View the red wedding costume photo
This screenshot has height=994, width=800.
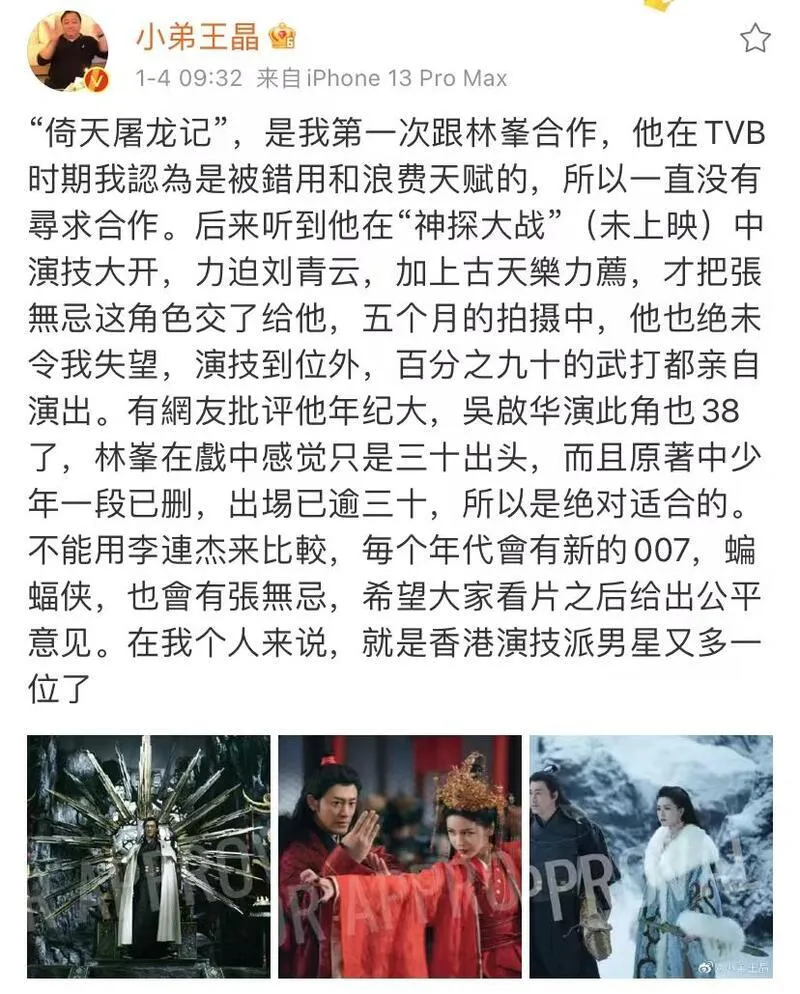399,856
